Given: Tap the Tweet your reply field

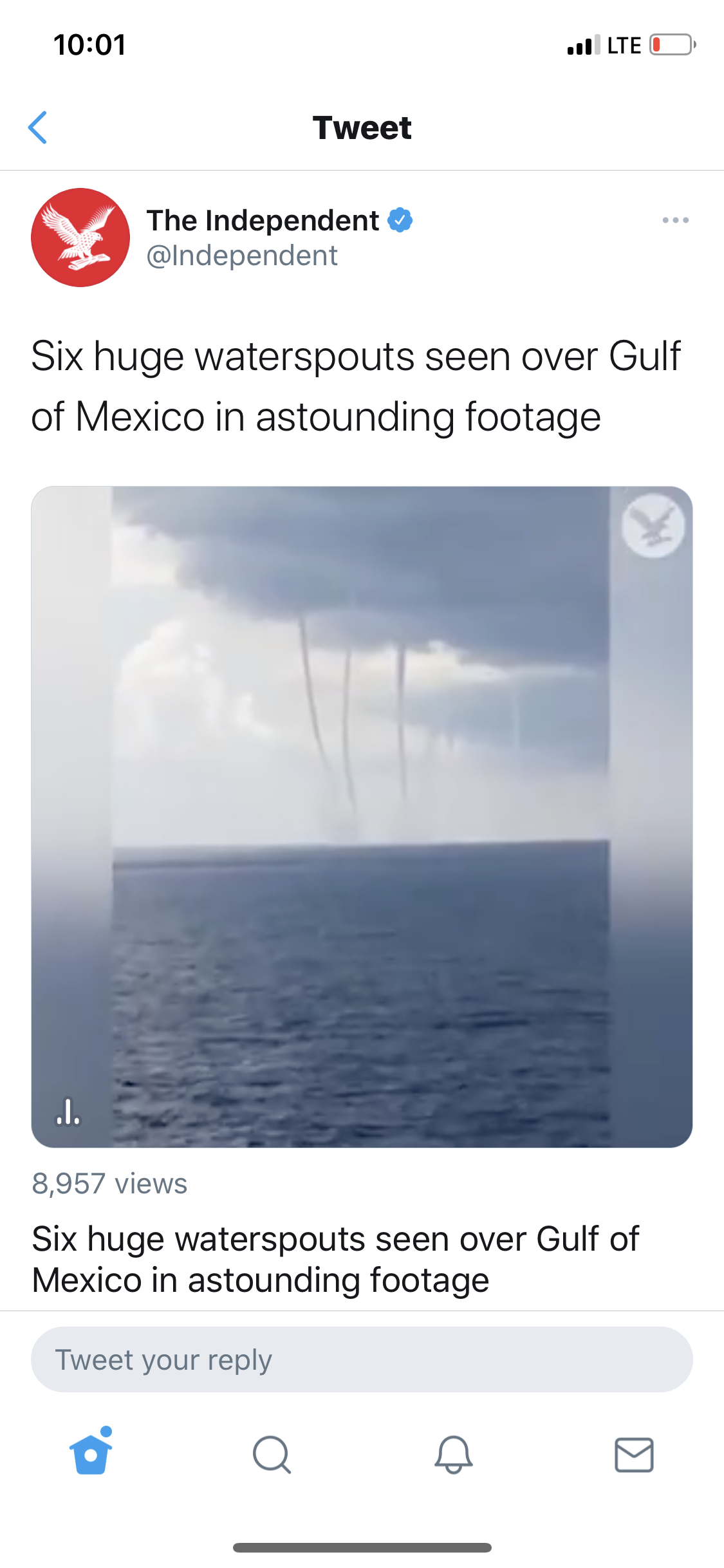Looking at the screenshot, I should [362, 1359].
